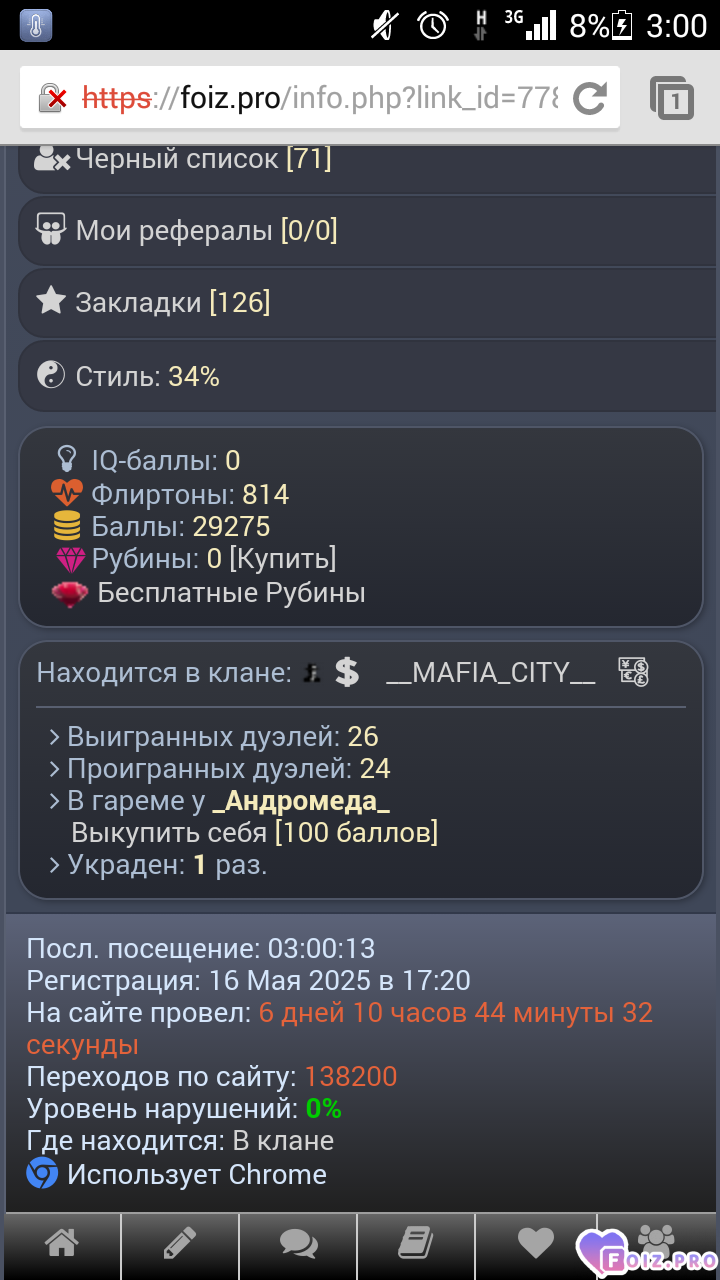Open the book icon in bottom bar

415,1243
